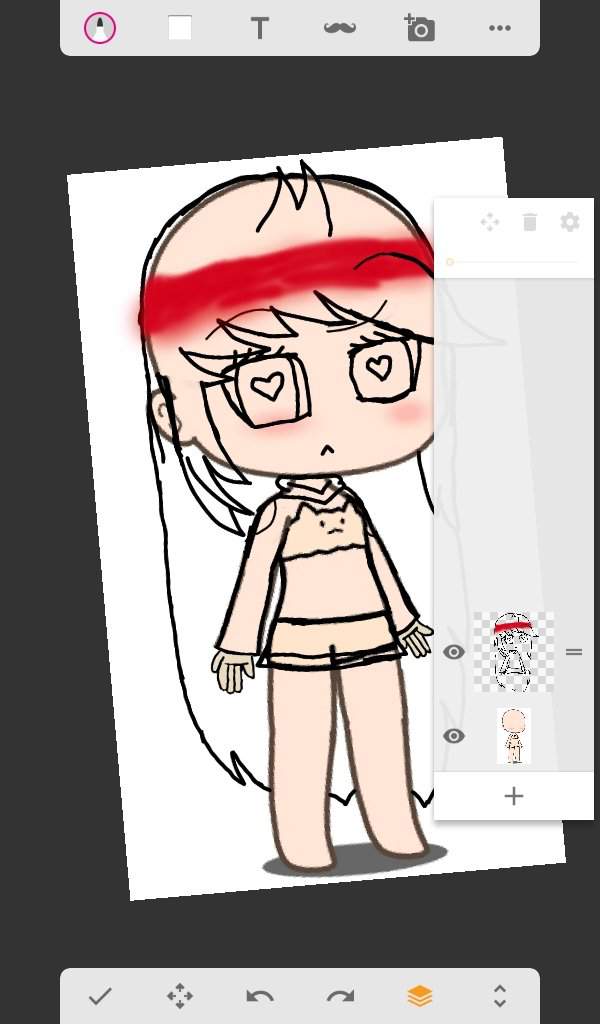Activate the move canvas tool
600x1024 pixels.
point(180,996)
